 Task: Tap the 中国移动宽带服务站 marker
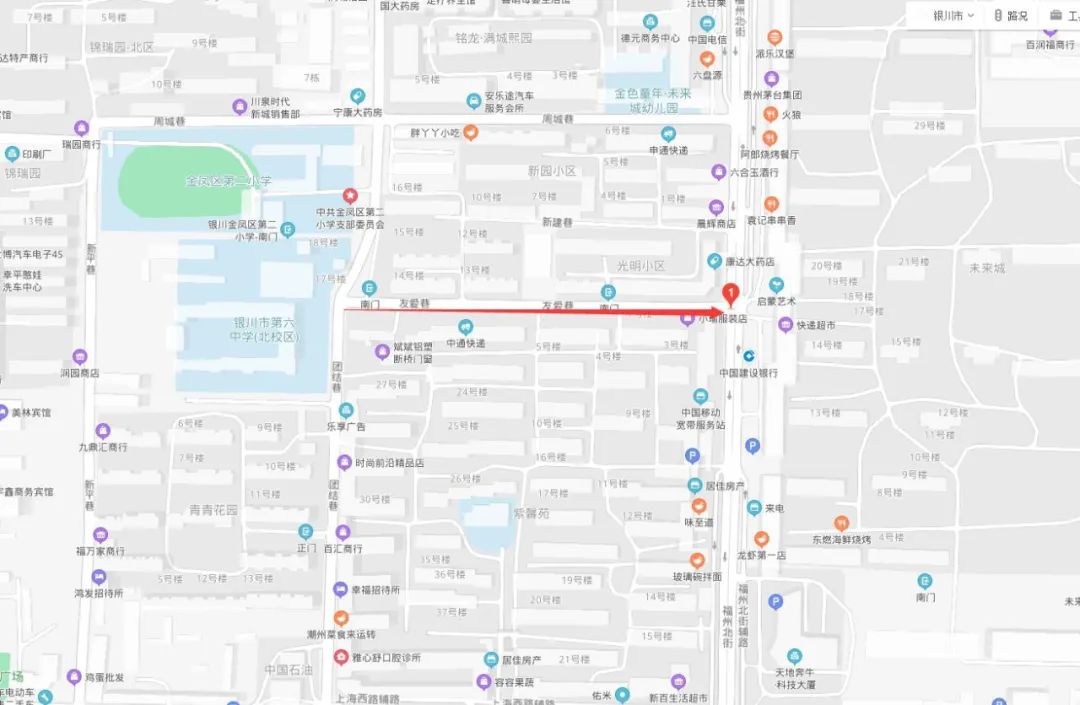coord(701,397)
